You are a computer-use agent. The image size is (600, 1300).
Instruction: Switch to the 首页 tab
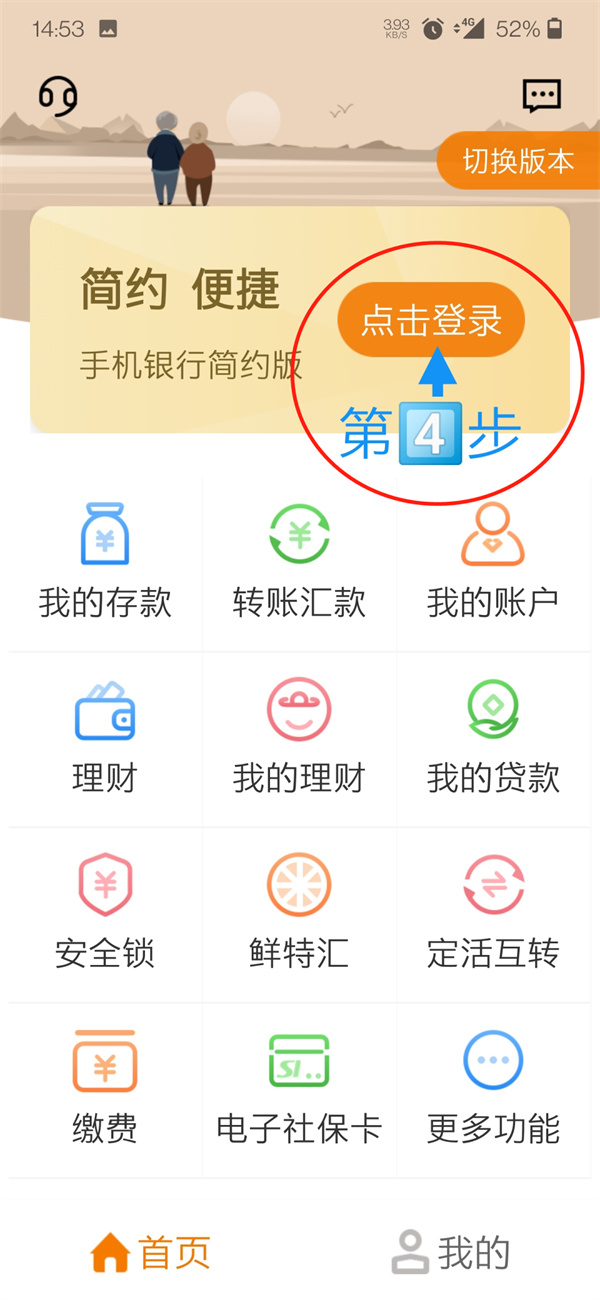coord(151,1252)
